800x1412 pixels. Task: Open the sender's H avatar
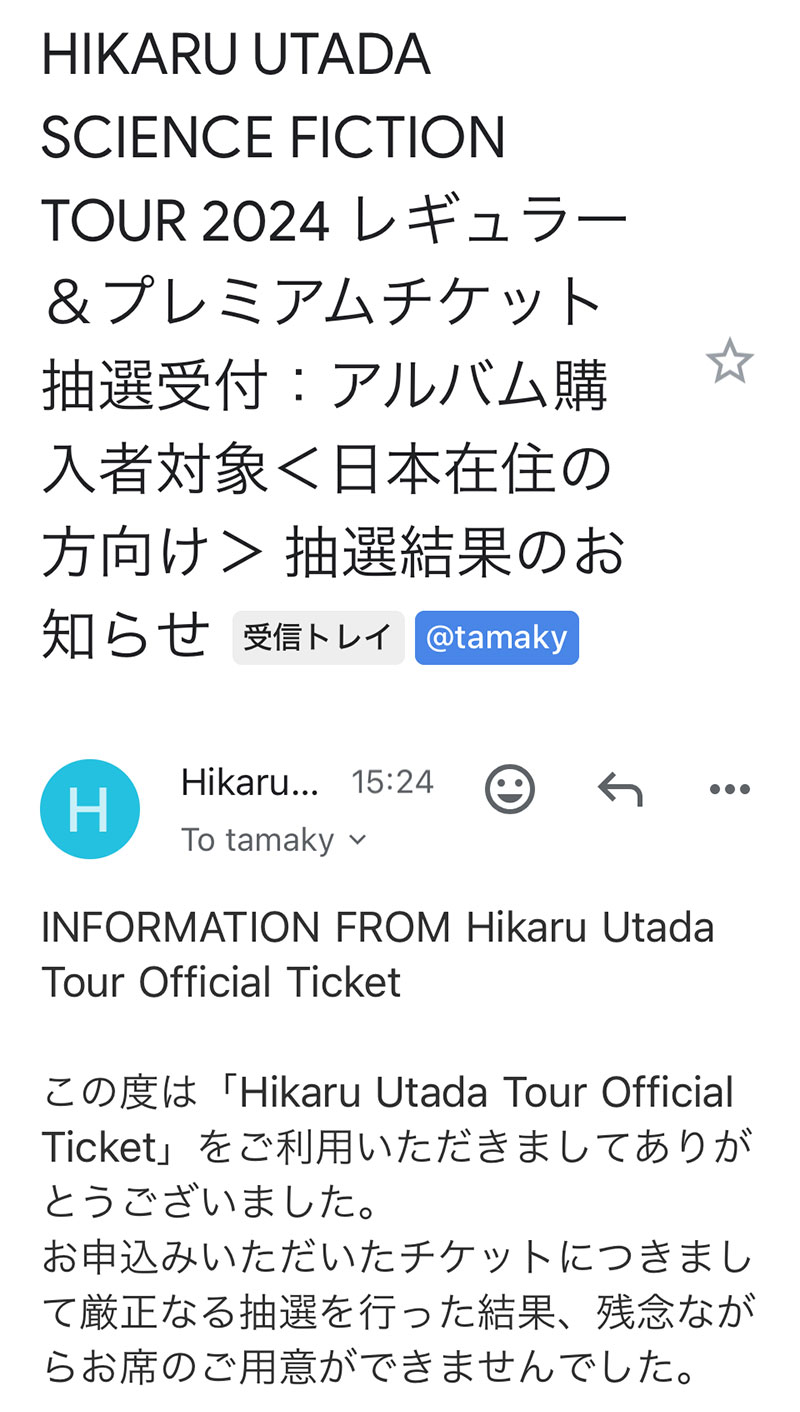[90, 809]
